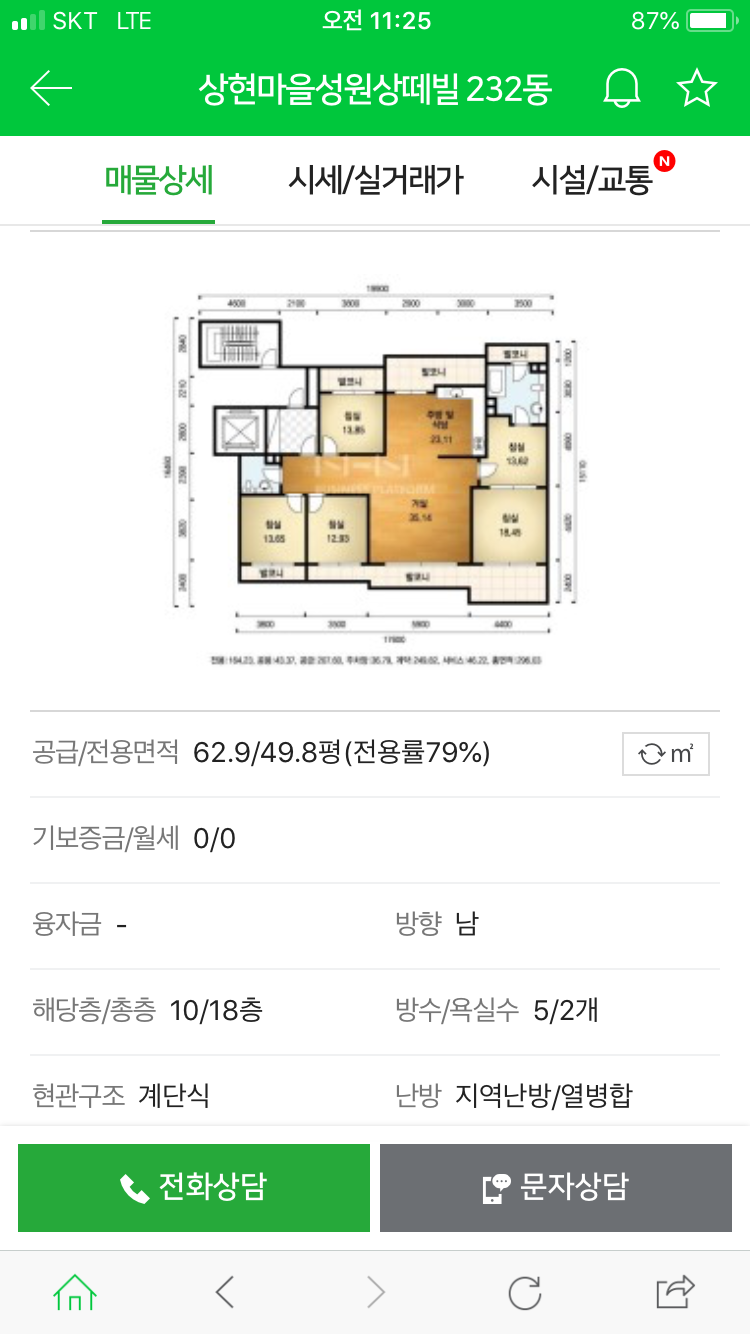Open the notification bell for this listing
This screenshot has height=1334, width=750.
tap(621, 89)
